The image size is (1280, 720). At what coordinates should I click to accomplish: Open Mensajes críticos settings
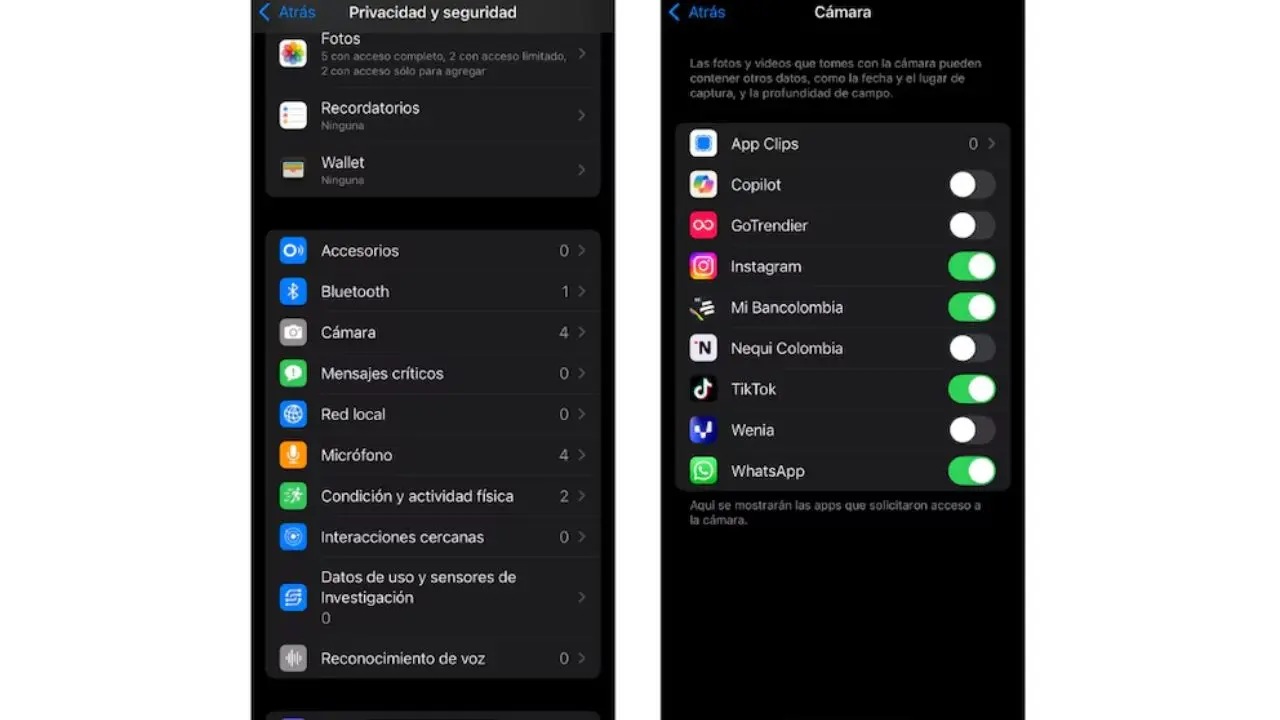pos(432,373)
